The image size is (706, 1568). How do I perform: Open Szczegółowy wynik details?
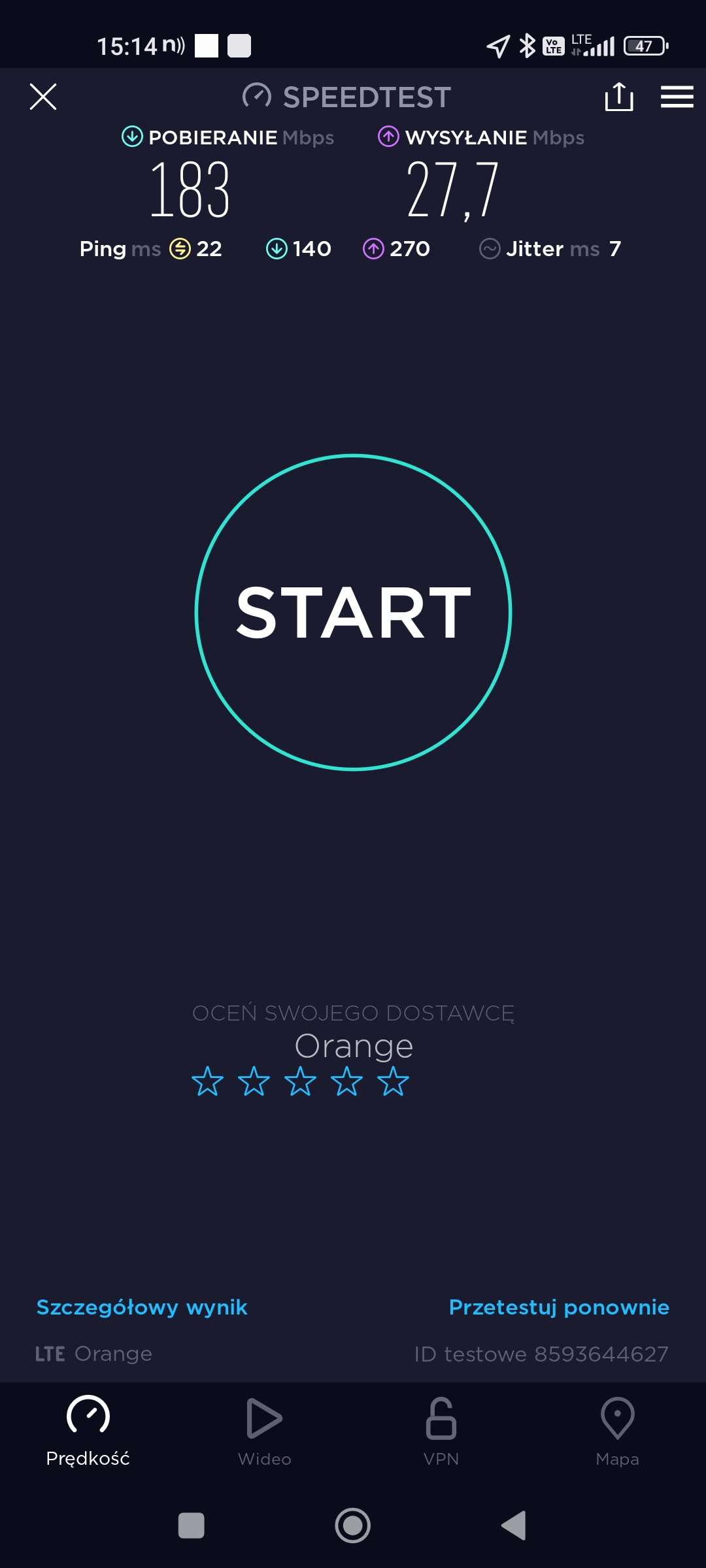142,1307
